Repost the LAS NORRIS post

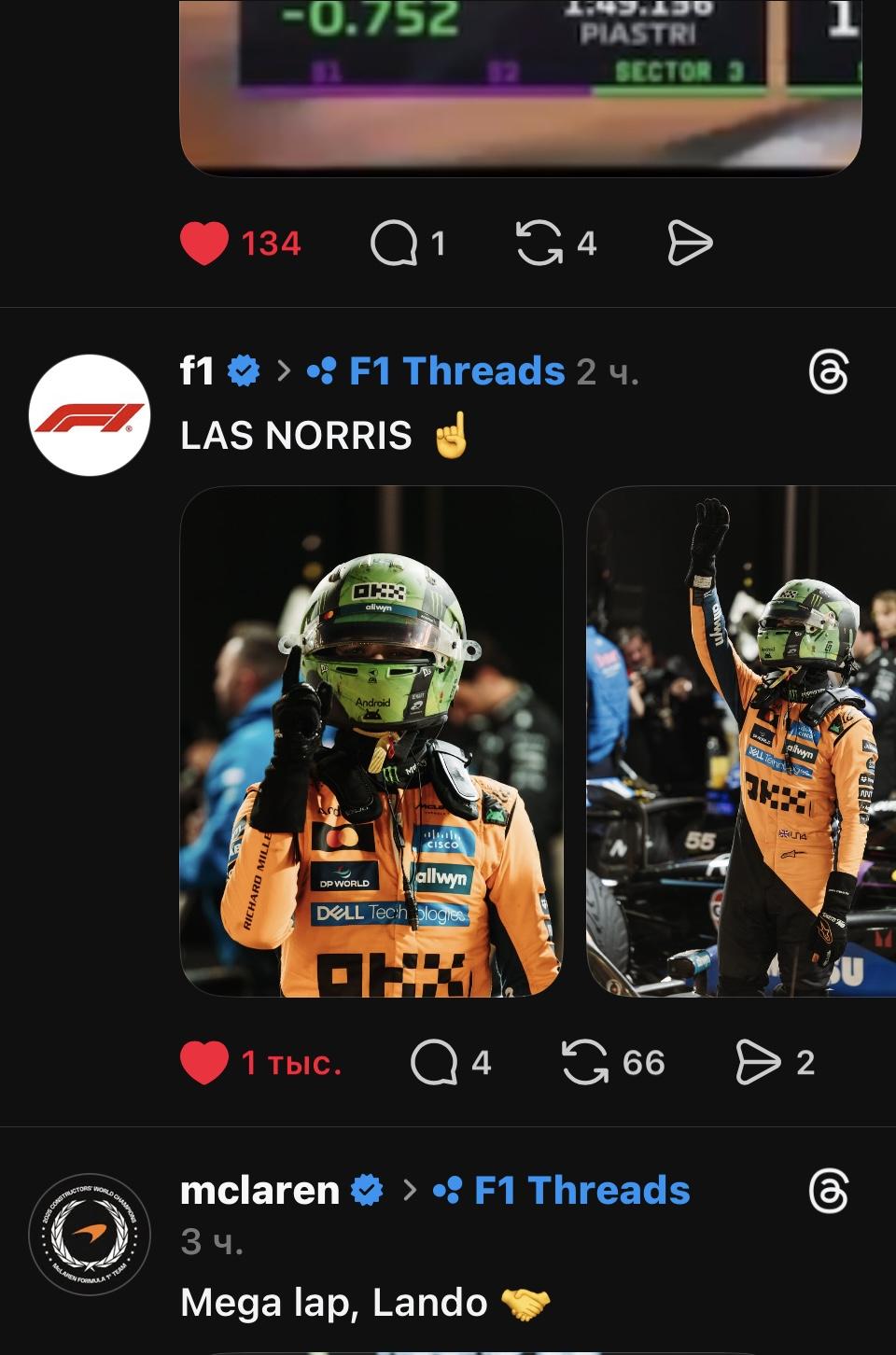click(x=585, y=1062)
